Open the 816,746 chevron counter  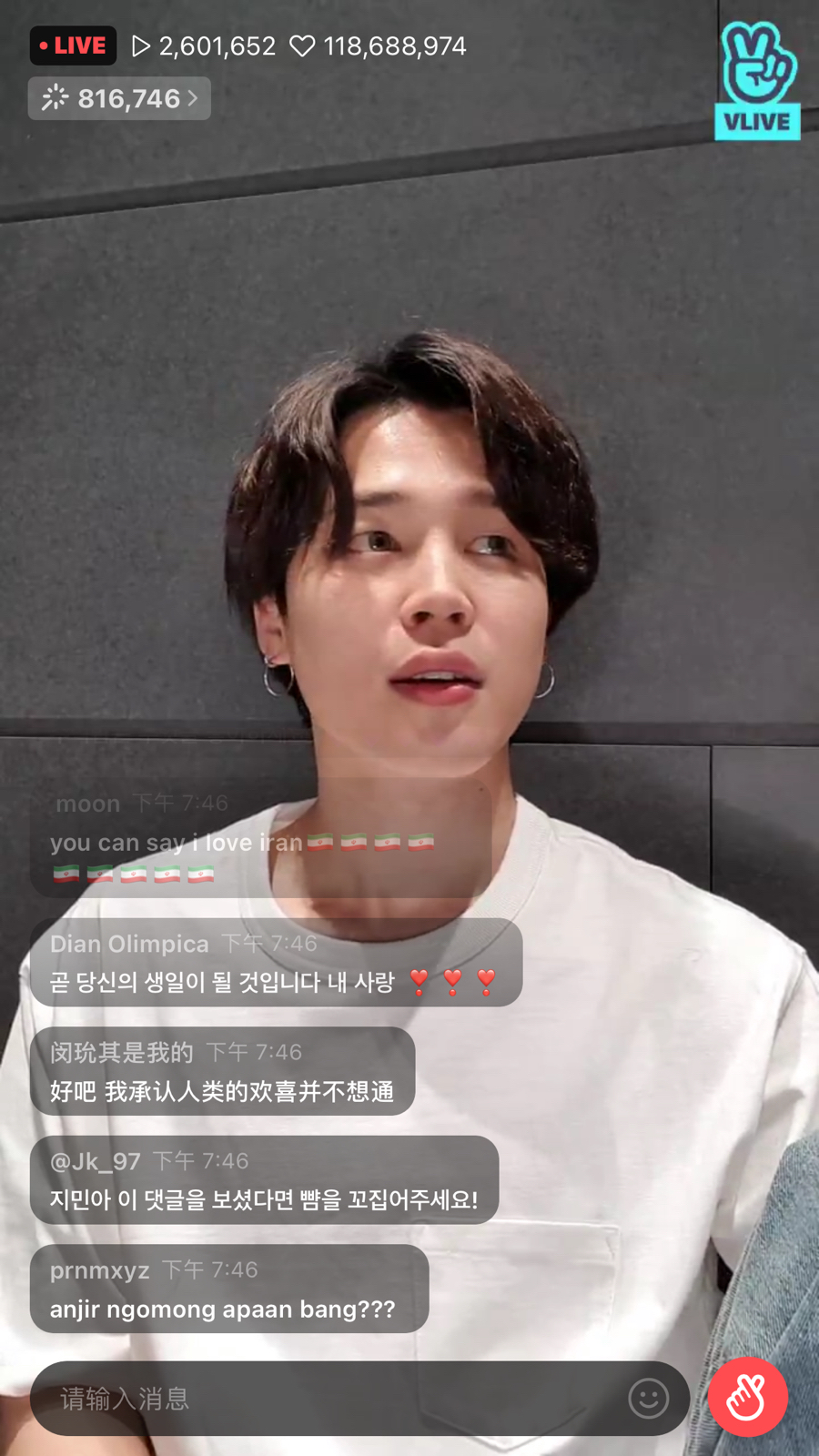click(x=119, y=98)
